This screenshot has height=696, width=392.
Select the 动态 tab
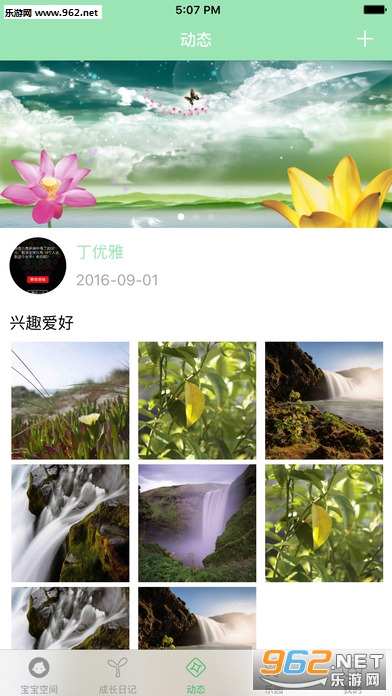[196, 675]
